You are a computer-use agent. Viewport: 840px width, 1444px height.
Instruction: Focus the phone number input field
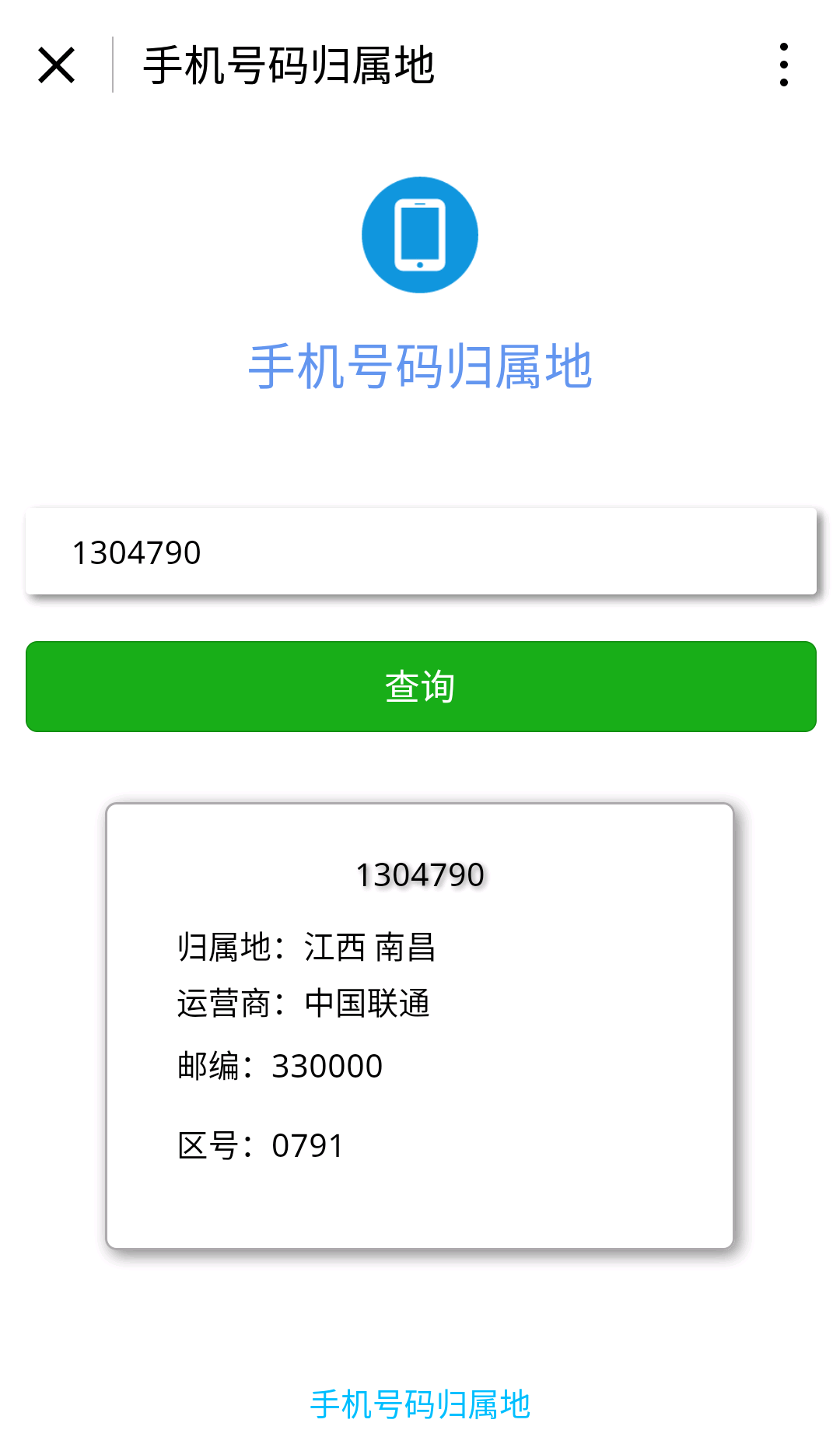point(421,552)
